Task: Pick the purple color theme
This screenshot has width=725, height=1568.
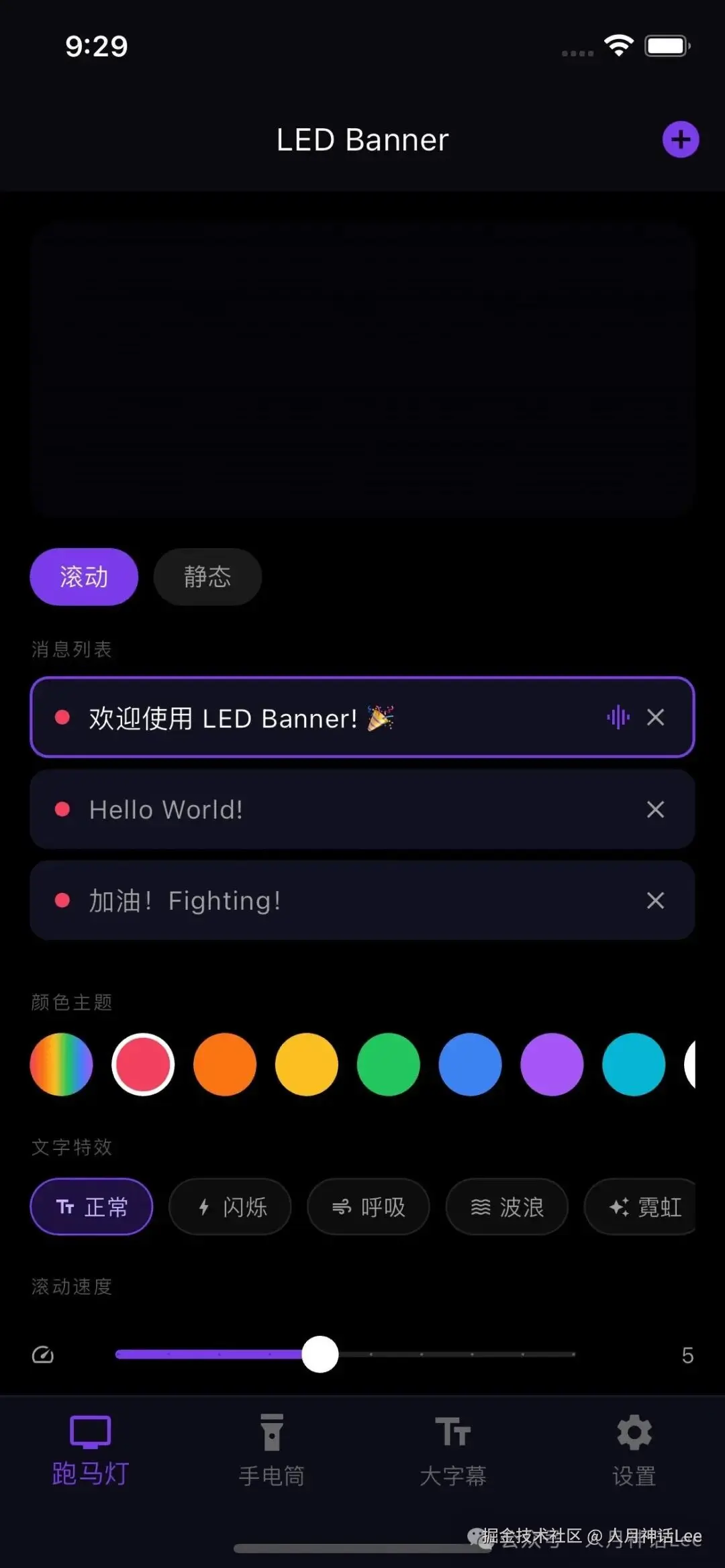Action: pyautogui.click(x=552, y=1064)
